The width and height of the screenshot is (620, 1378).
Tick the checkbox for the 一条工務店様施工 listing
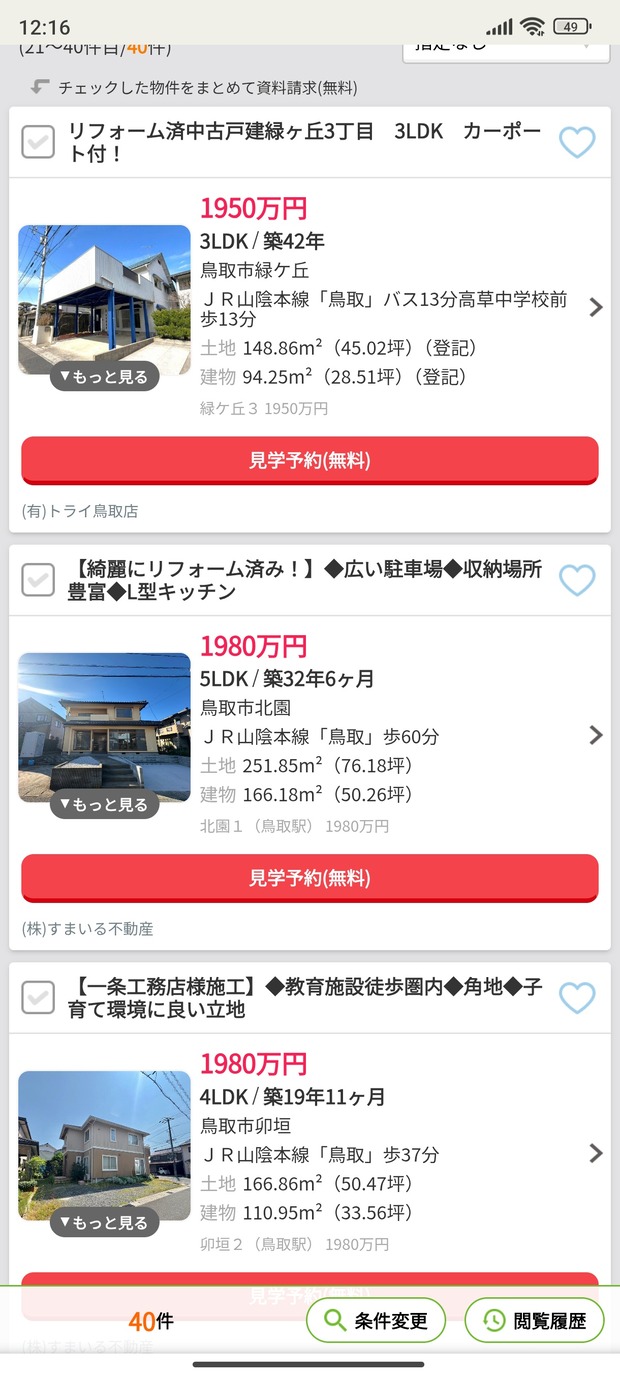tap(38, 998)
